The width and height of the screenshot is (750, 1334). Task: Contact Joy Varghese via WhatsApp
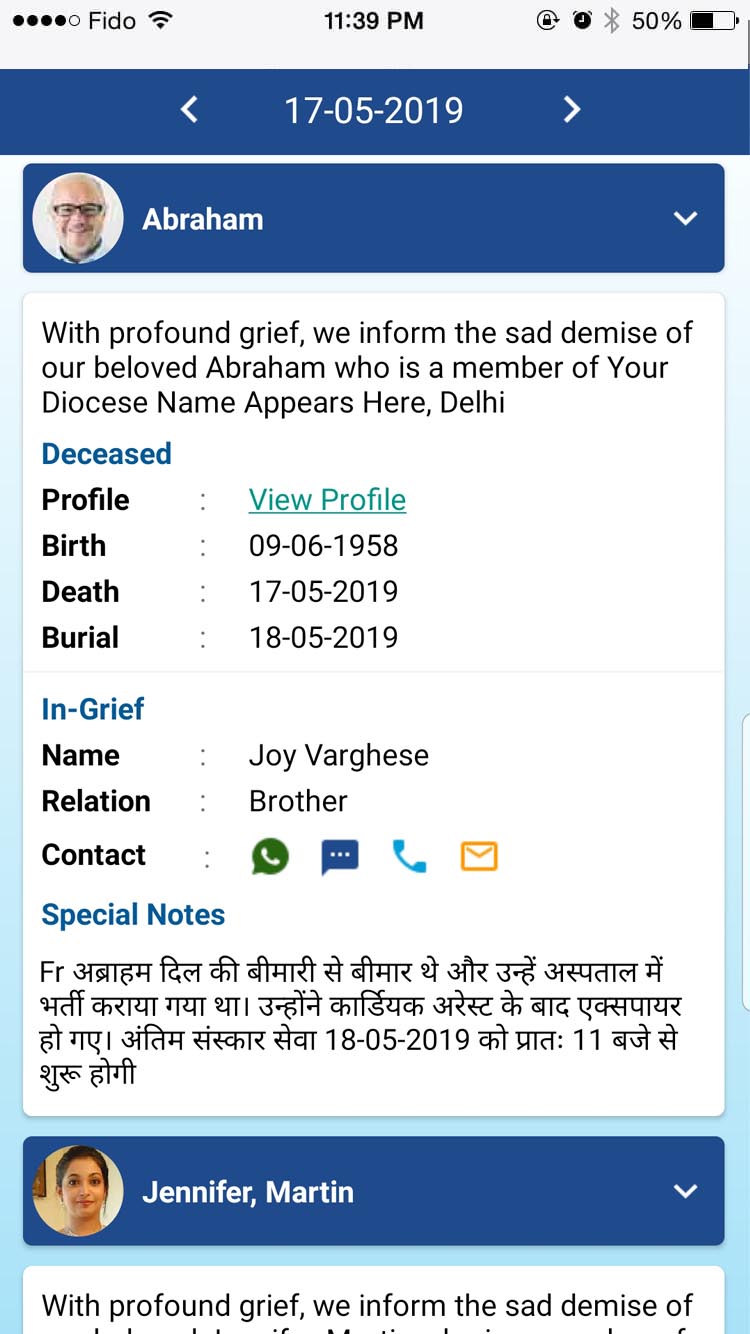pyautogui.click(x=270, y=857)
